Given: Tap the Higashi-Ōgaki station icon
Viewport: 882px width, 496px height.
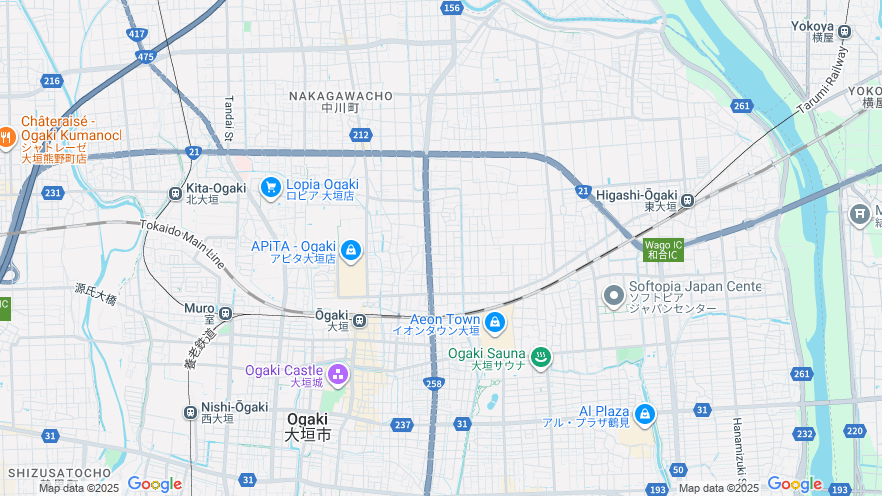Looking at the screenshot, I should pyautogui.click(x=687, y=201).
